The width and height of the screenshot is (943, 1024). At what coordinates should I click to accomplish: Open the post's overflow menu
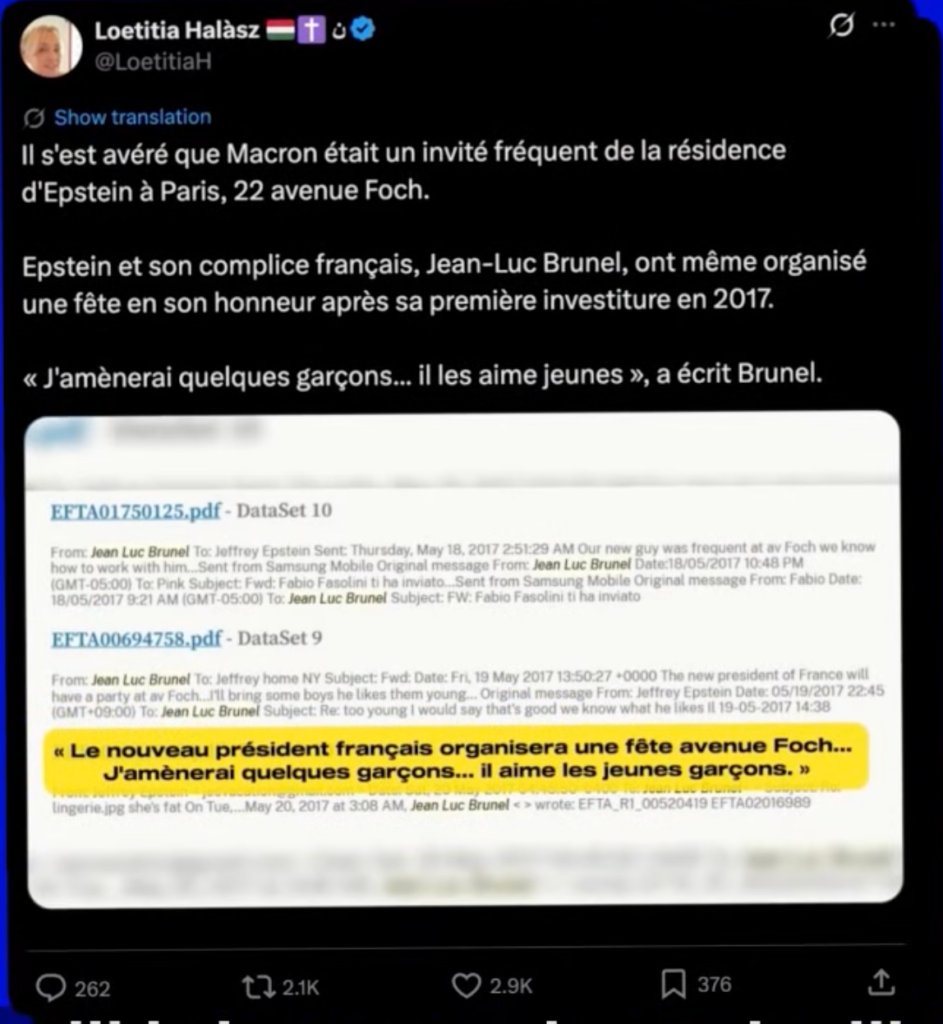point(884,26)
